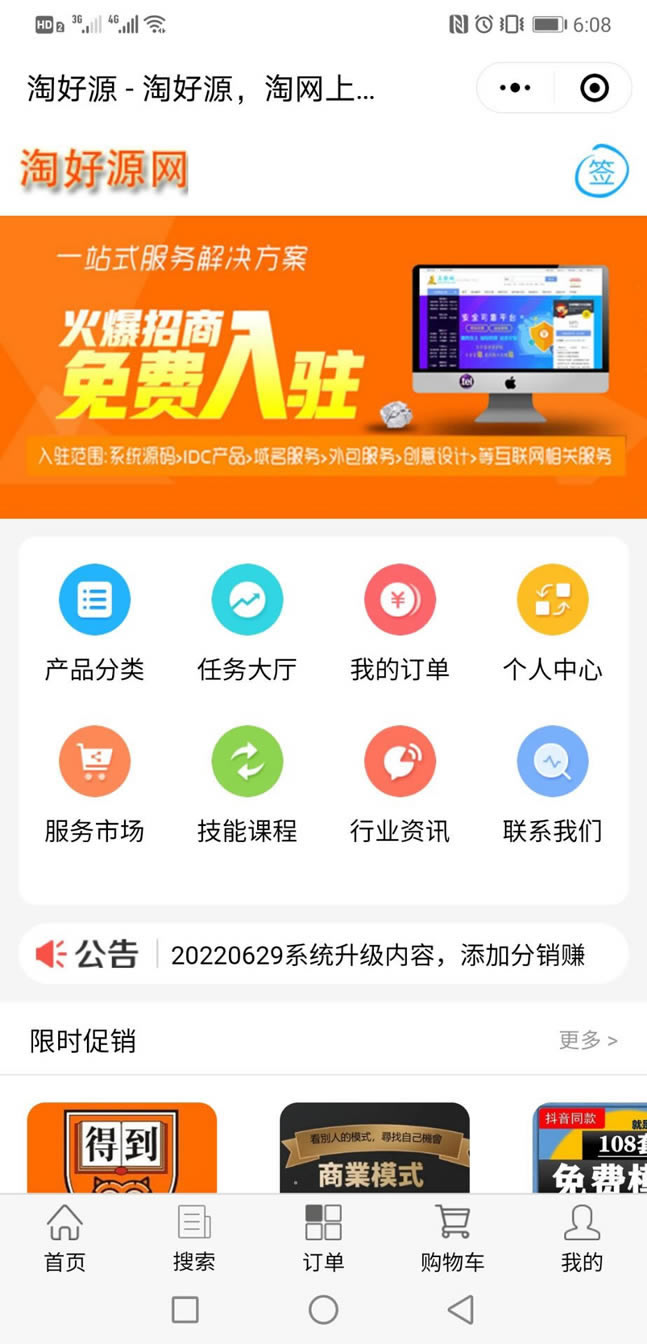This screenshot has width=647, height=1344.
Task: Open the 商業模式 product card
Action: click(374, 1148)
